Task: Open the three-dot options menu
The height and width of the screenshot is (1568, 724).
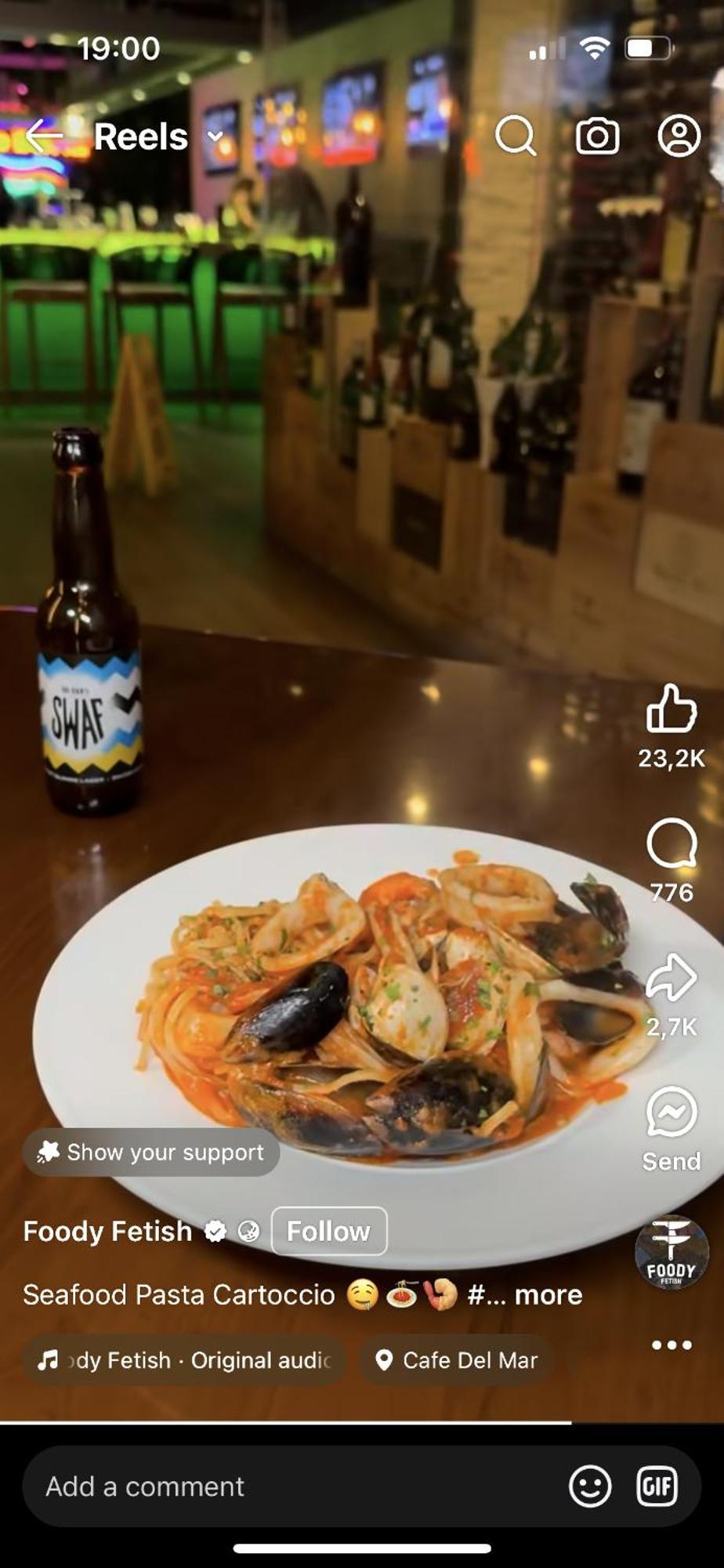Action: click(672, 1345)
